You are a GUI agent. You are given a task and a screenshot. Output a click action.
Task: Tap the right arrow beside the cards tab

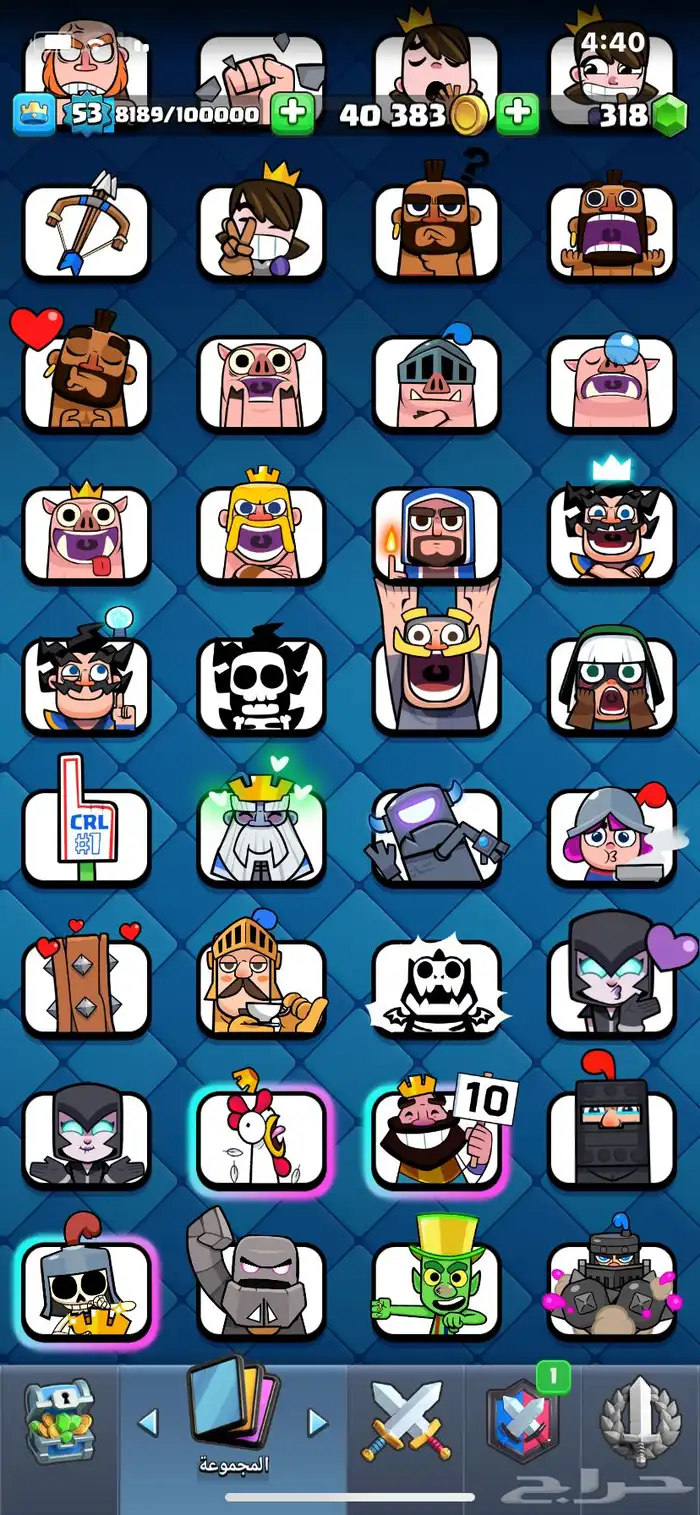pos(318,1422)
